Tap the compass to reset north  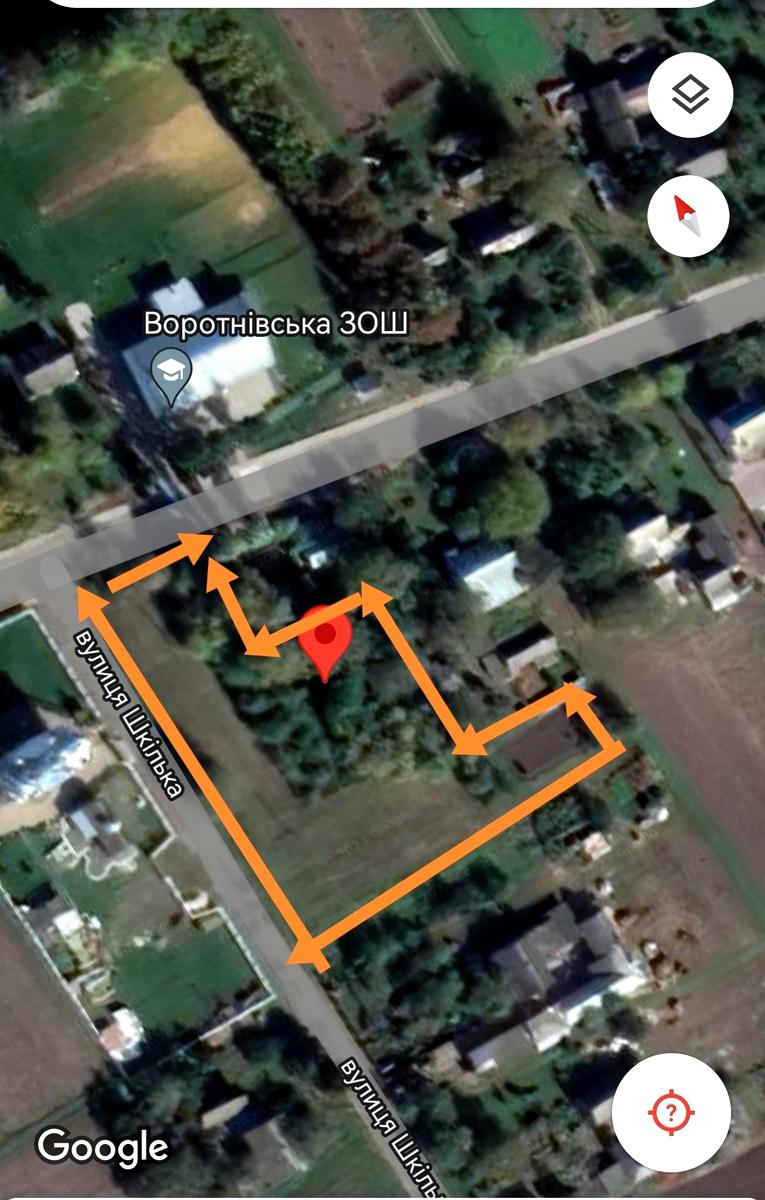pos(687,216)
